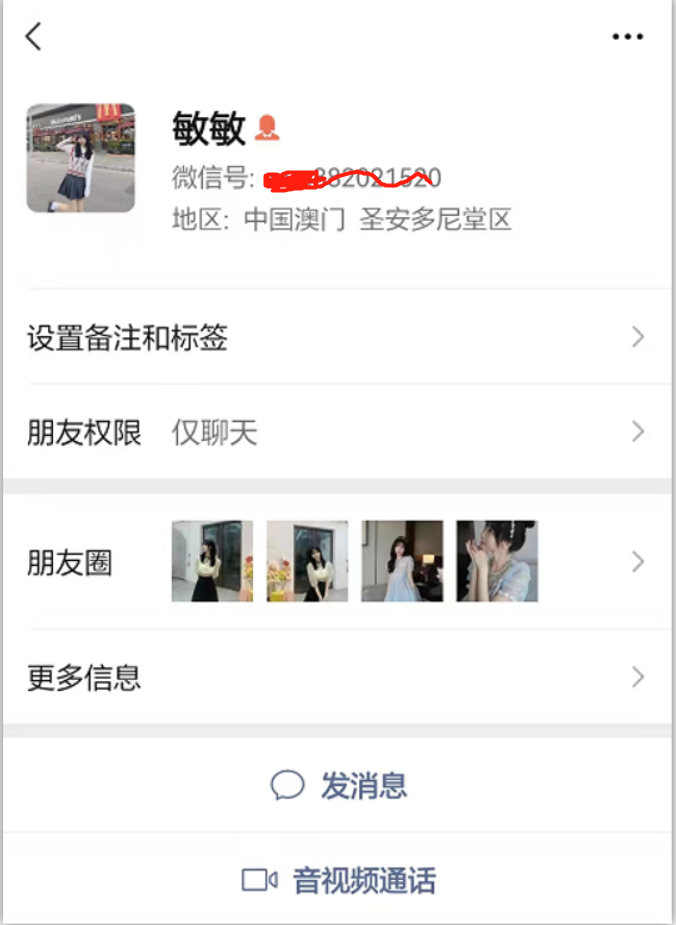Viewport: 676px width, 925px height.
Task: Start 音视频通话 with 敏敏
Action: click(x=339, y=881)
